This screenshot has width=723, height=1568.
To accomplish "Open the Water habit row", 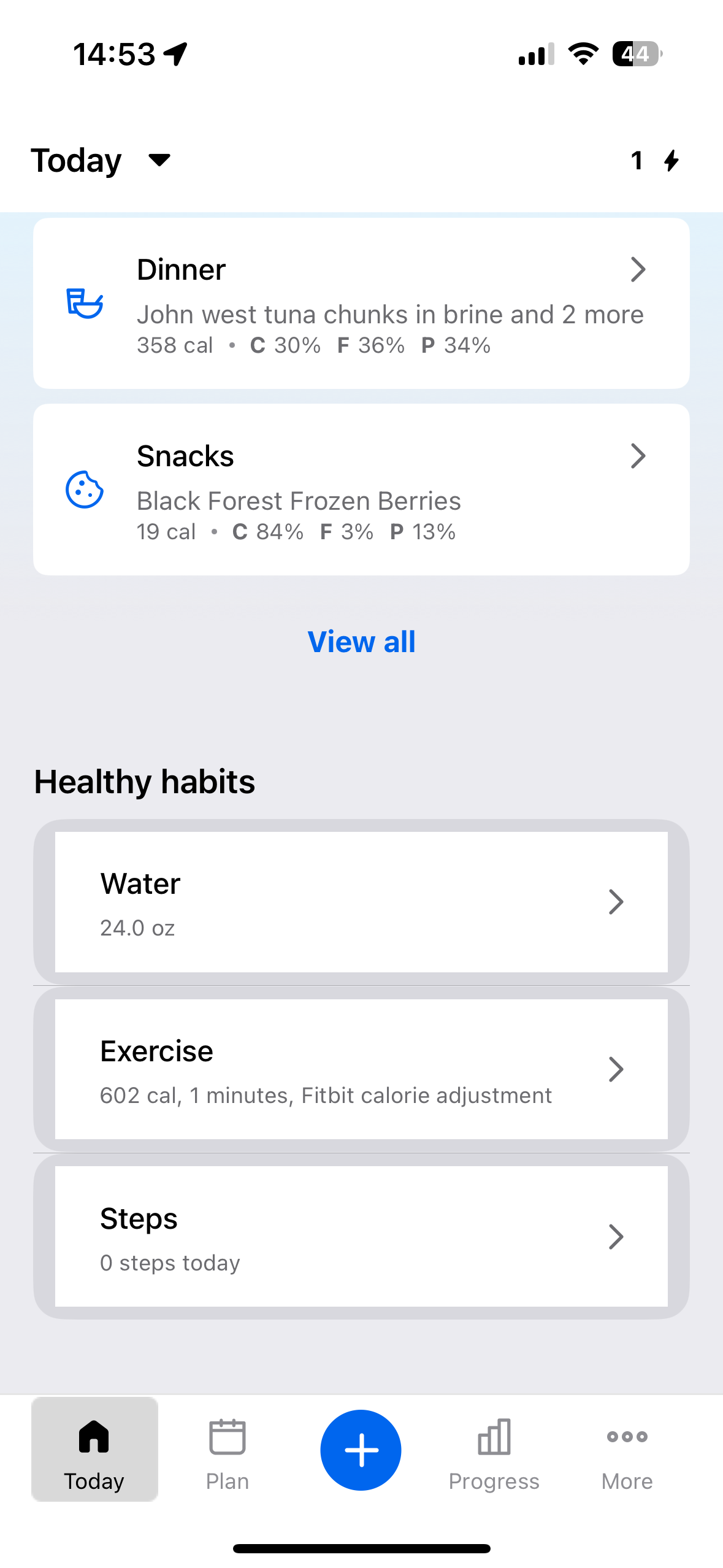I will pyautogui.click(x=361, y=902).
